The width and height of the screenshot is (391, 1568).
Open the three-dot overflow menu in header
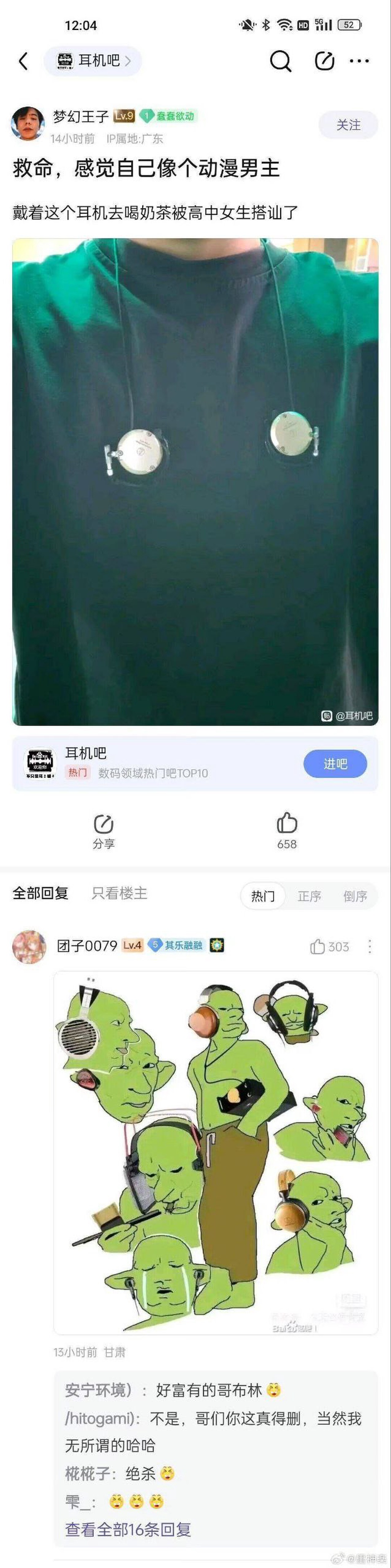pos(359,61)
